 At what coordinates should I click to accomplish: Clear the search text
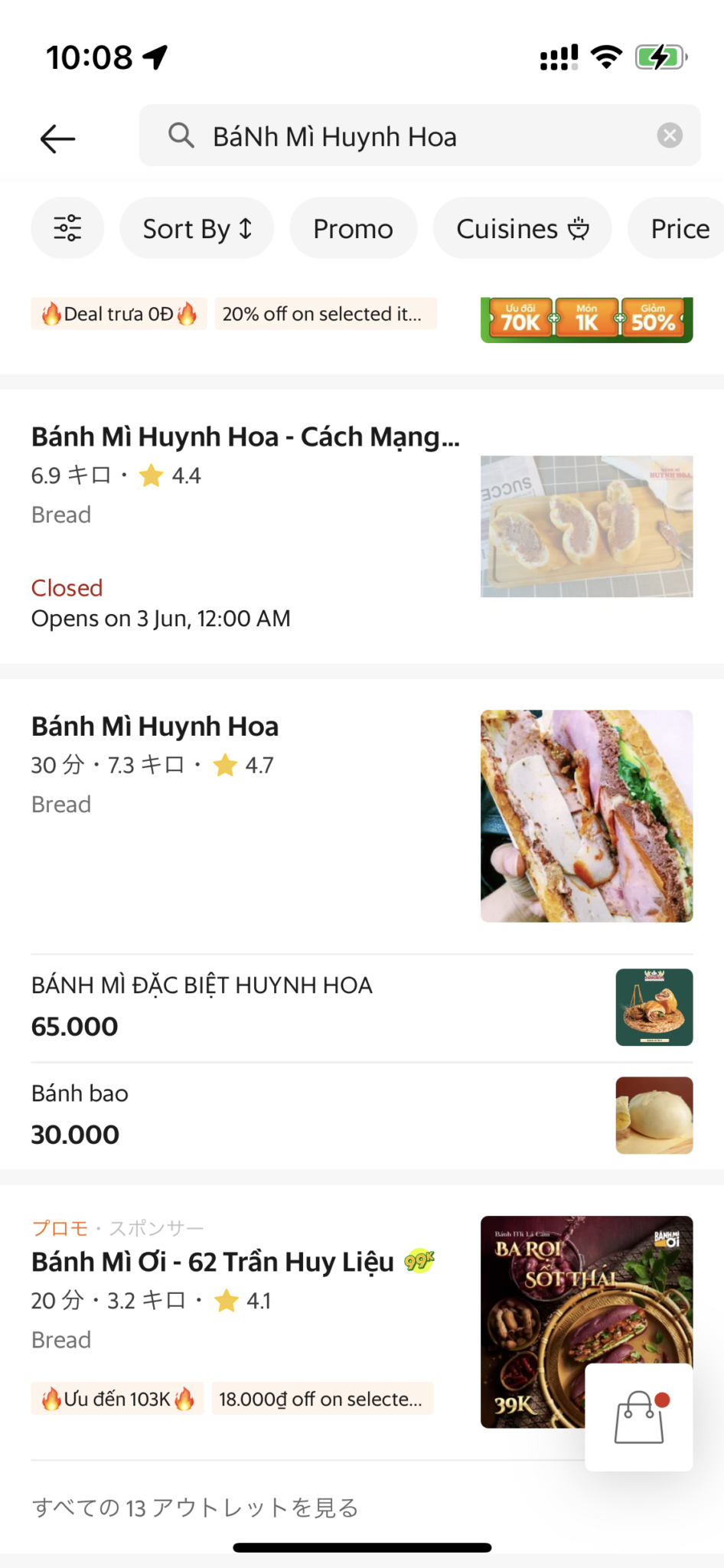pos(670,136)
